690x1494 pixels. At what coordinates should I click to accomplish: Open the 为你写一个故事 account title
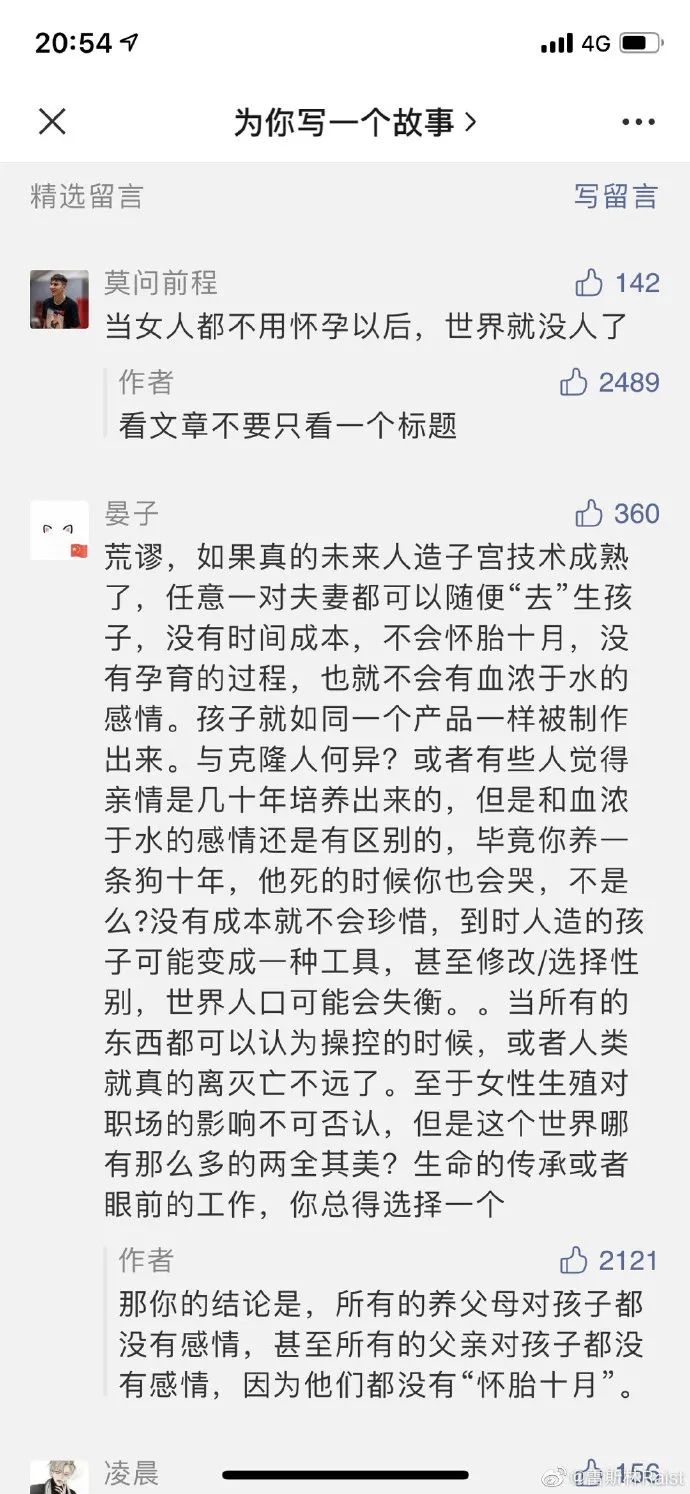click(355, 122)
